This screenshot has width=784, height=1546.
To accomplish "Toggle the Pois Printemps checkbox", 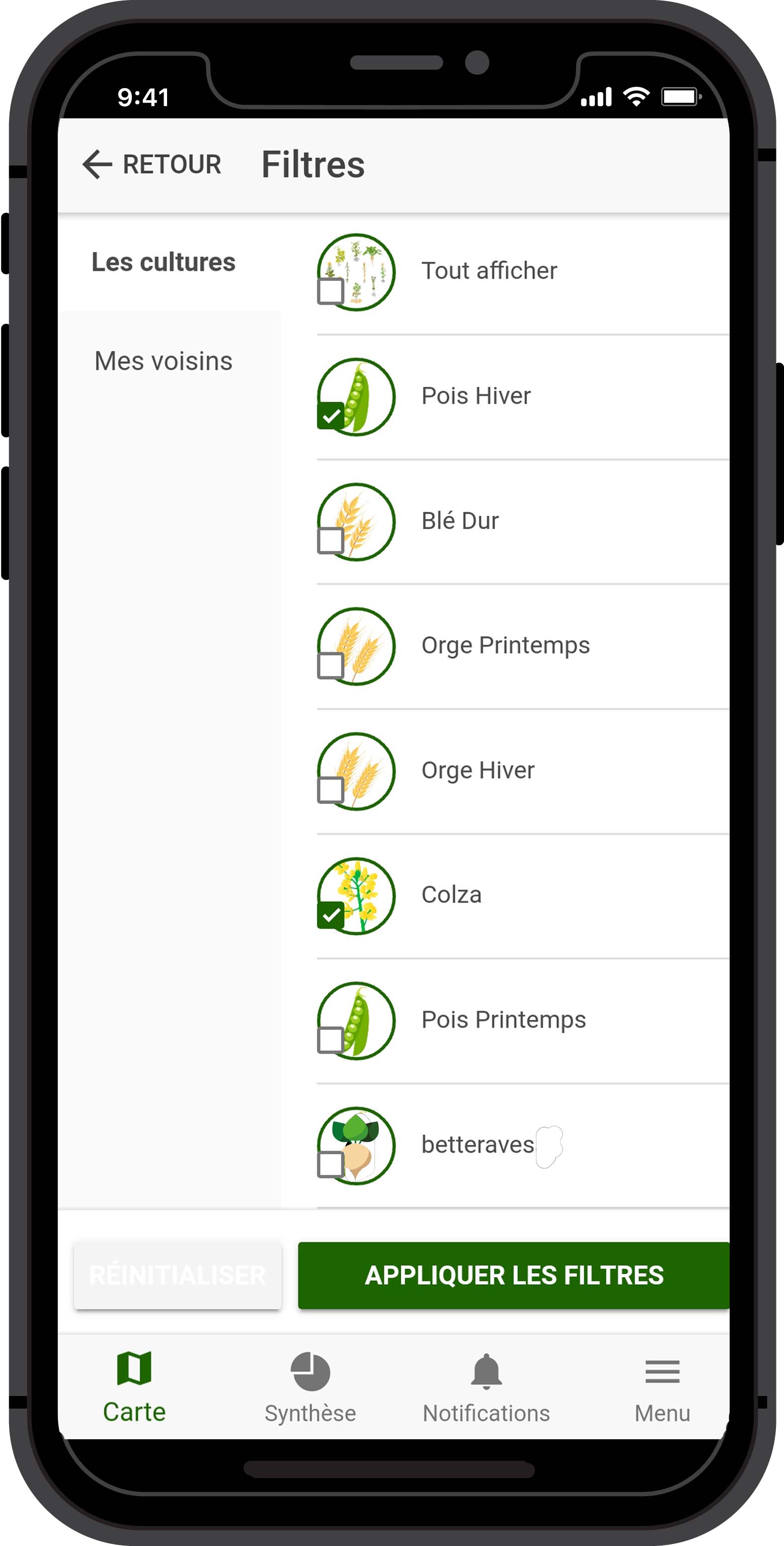I will click(x=331, y=1040).
